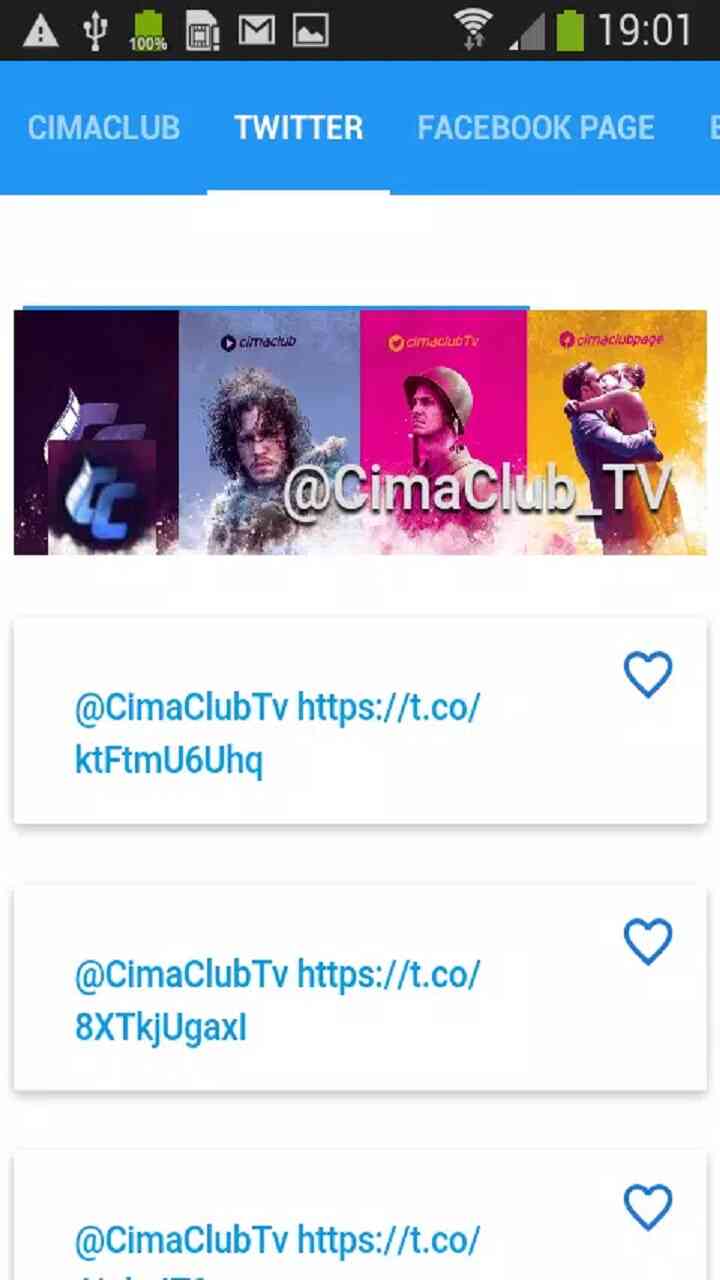Tap the @CimaClub_TV banner image
The image size is (720, 1280).
360,431
